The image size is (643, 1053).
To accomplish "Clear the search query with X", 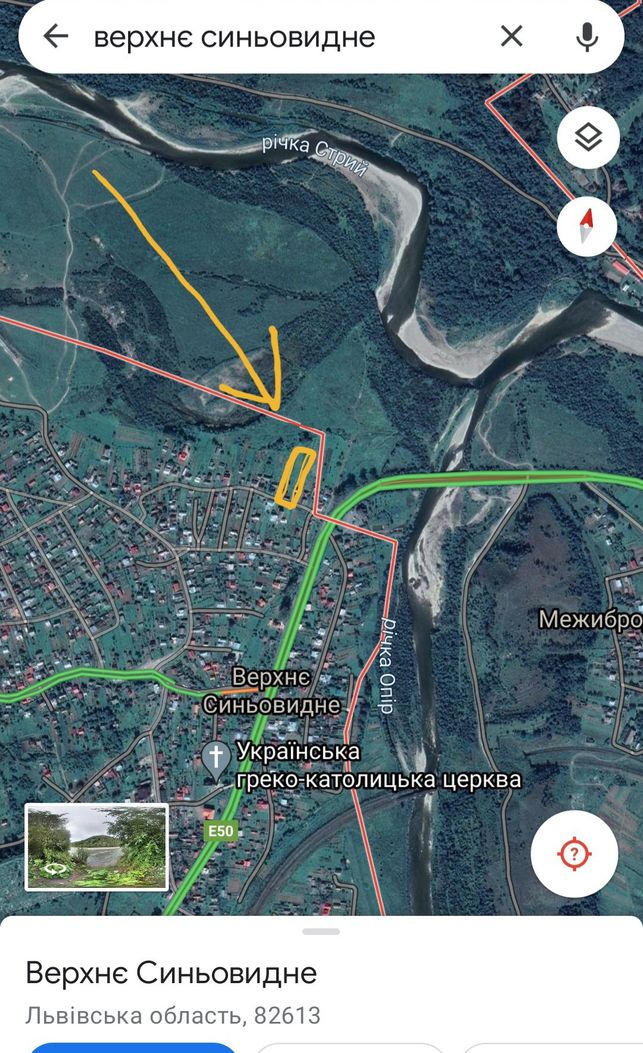I will pyautogui.click(x=511, y=36).
